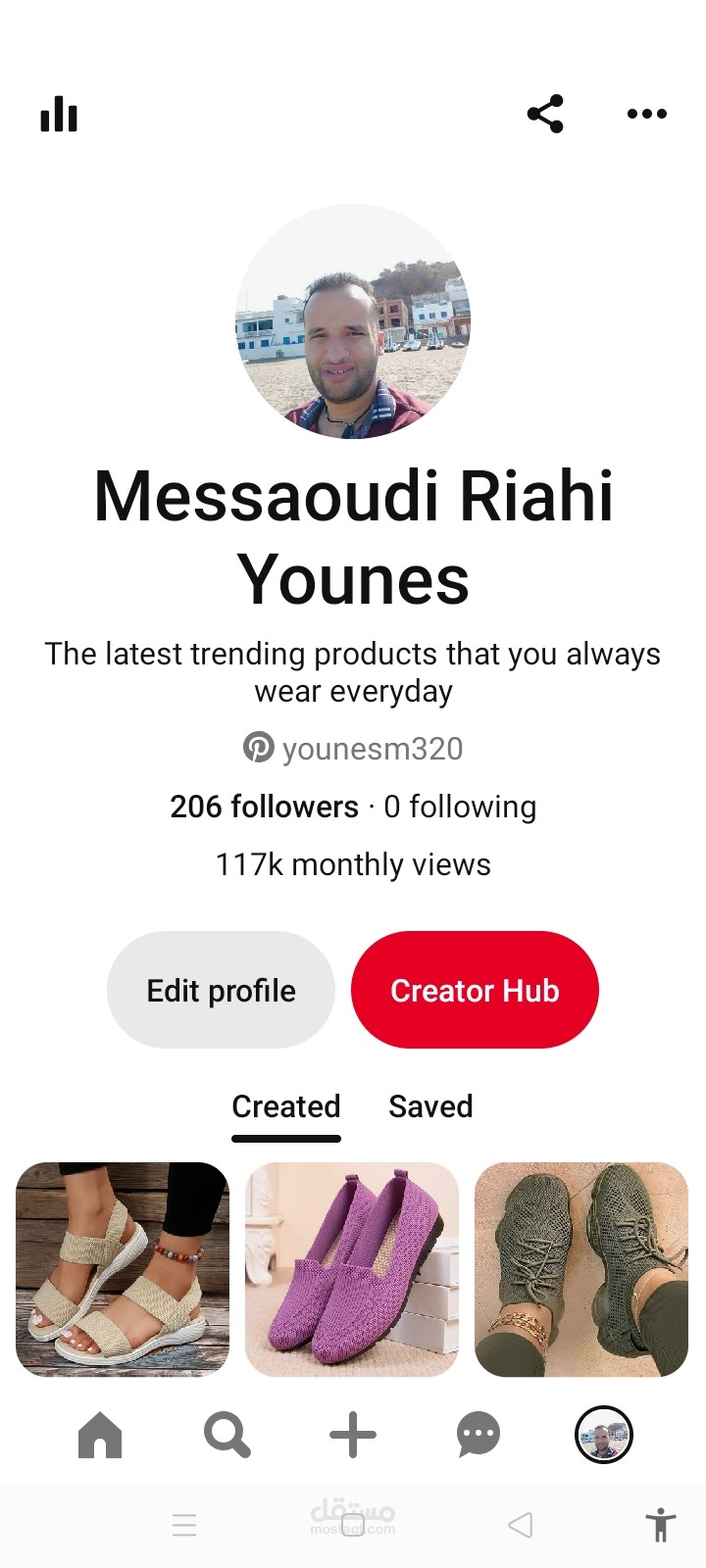The height and width of the screenshot is (1568, 706).
Task: Open the three-dot options menu
Action: (647, 114)
